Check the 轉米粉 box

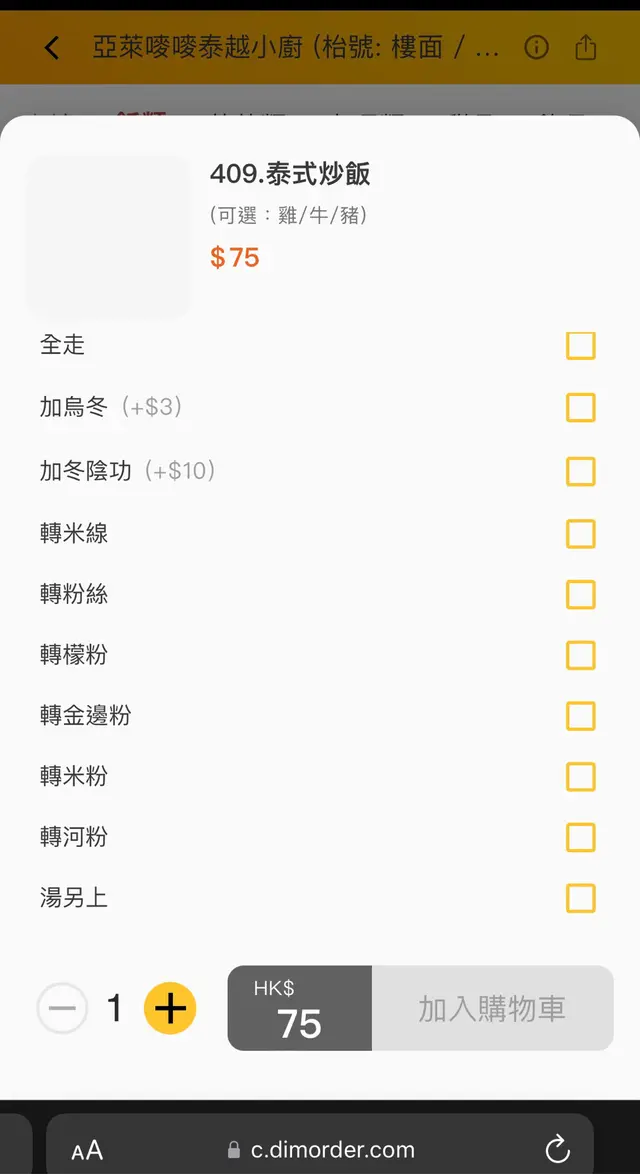coord(581,776)
